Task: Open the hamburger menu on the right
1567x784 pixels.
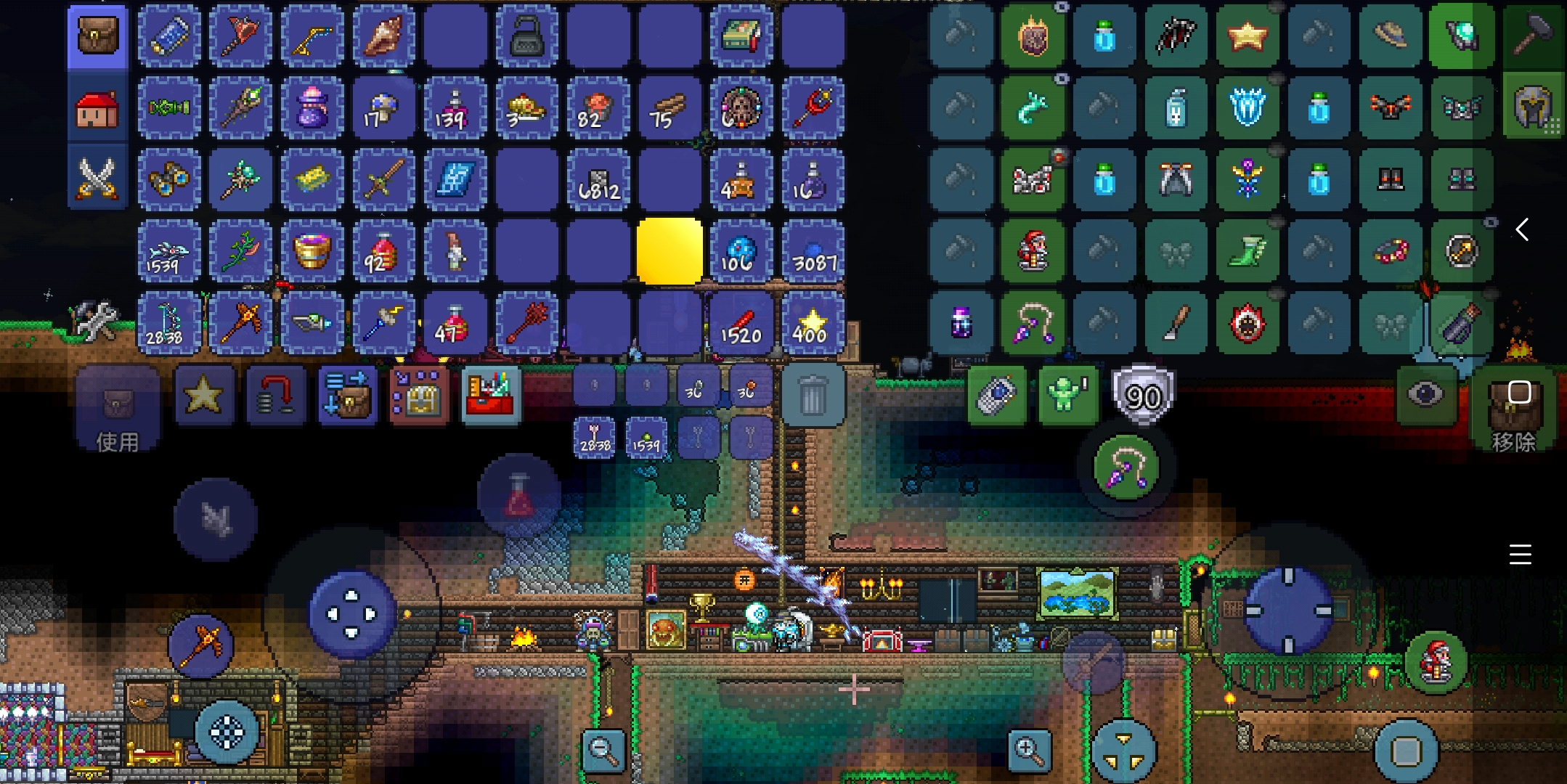Action: (1520, 555)
